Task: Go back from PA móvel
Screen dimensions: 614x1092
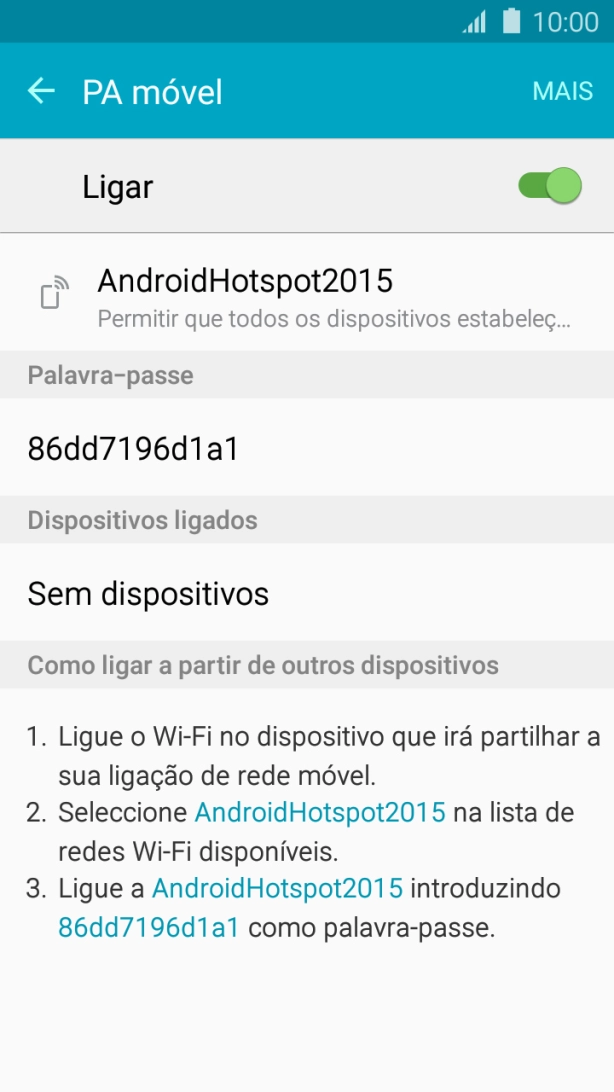Action: click(41, 91)
